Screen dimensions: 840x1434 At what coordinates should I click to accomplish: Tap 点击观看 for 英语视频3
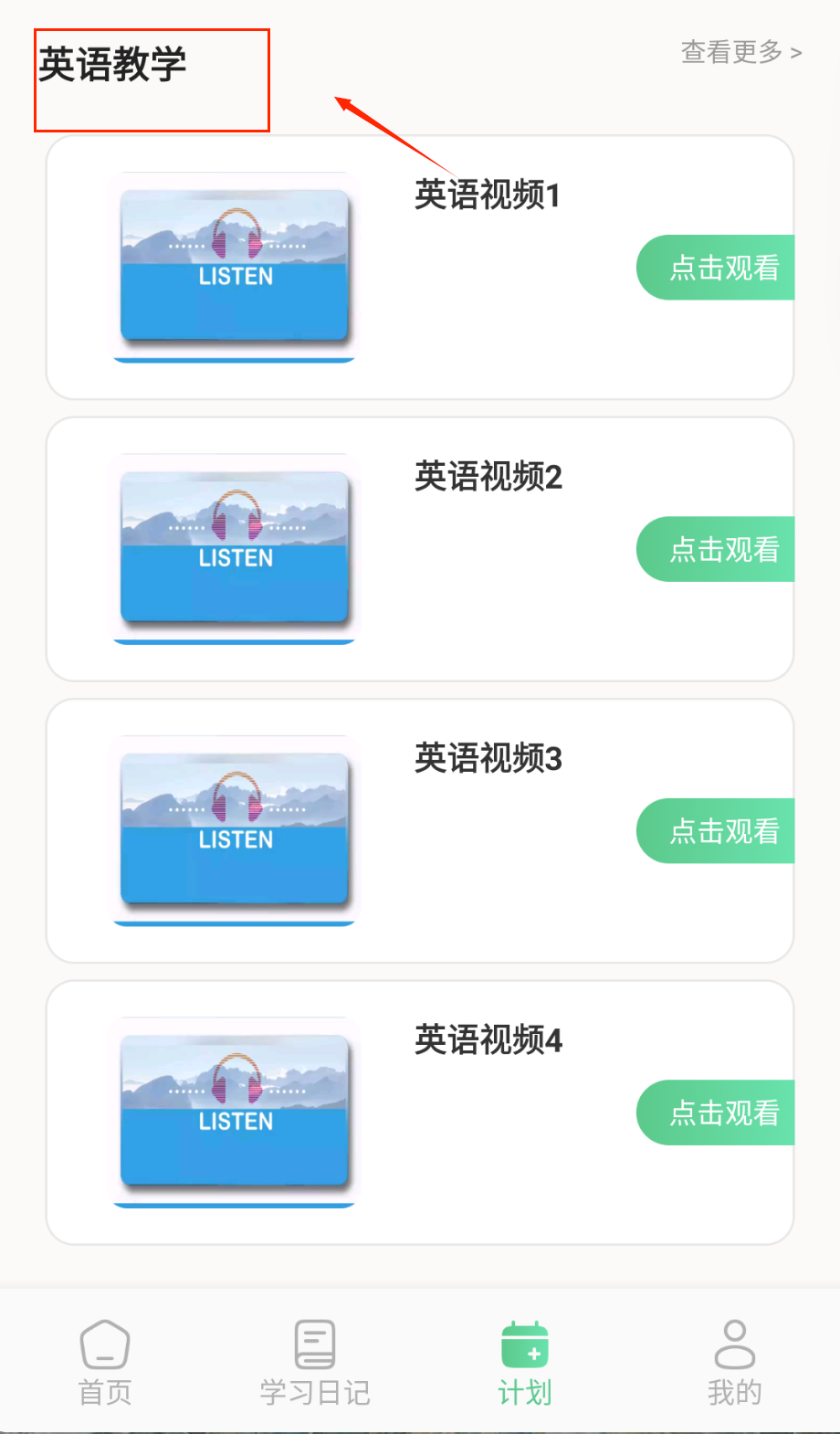pos(717,831)
